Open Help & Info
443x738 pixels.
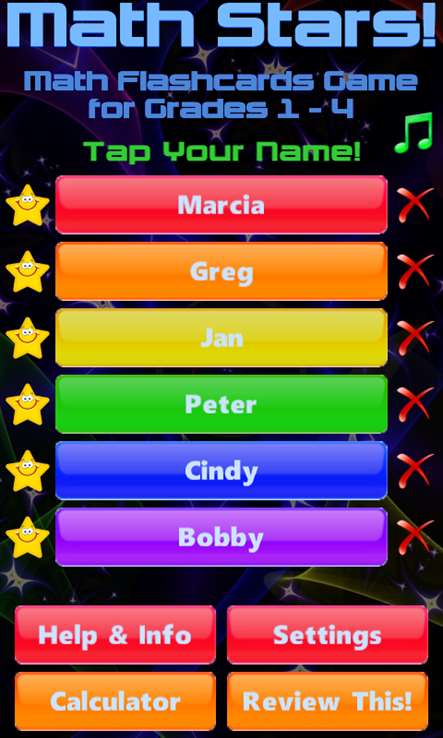[115, 635]
